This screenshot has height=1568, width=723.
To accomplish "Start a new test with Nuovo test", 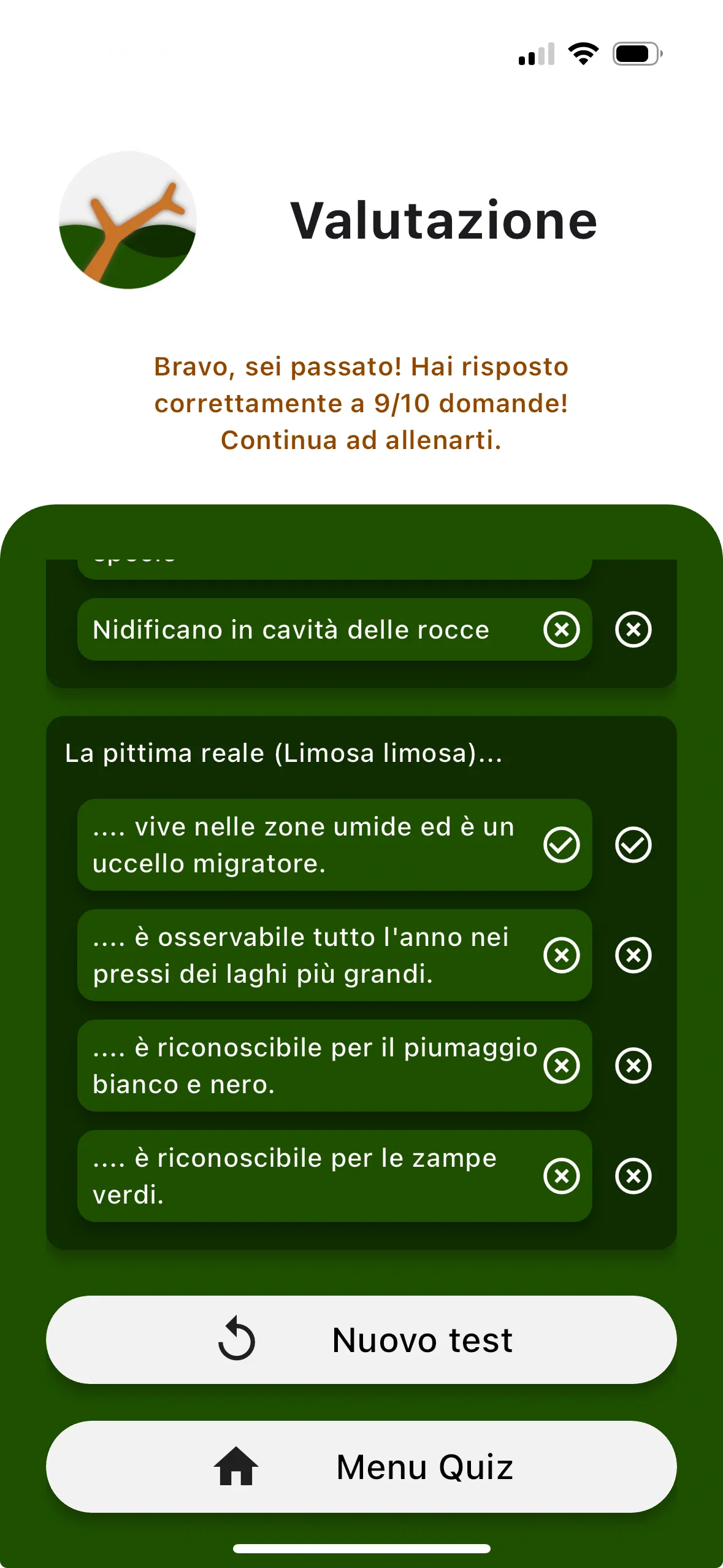I will (x=361, y=1340).
